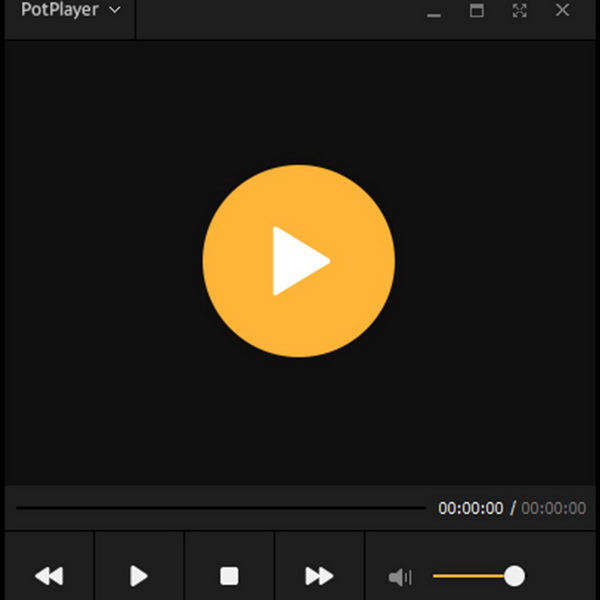Maximize the player window
The image size is (600, 600).
tap(477, 11)
